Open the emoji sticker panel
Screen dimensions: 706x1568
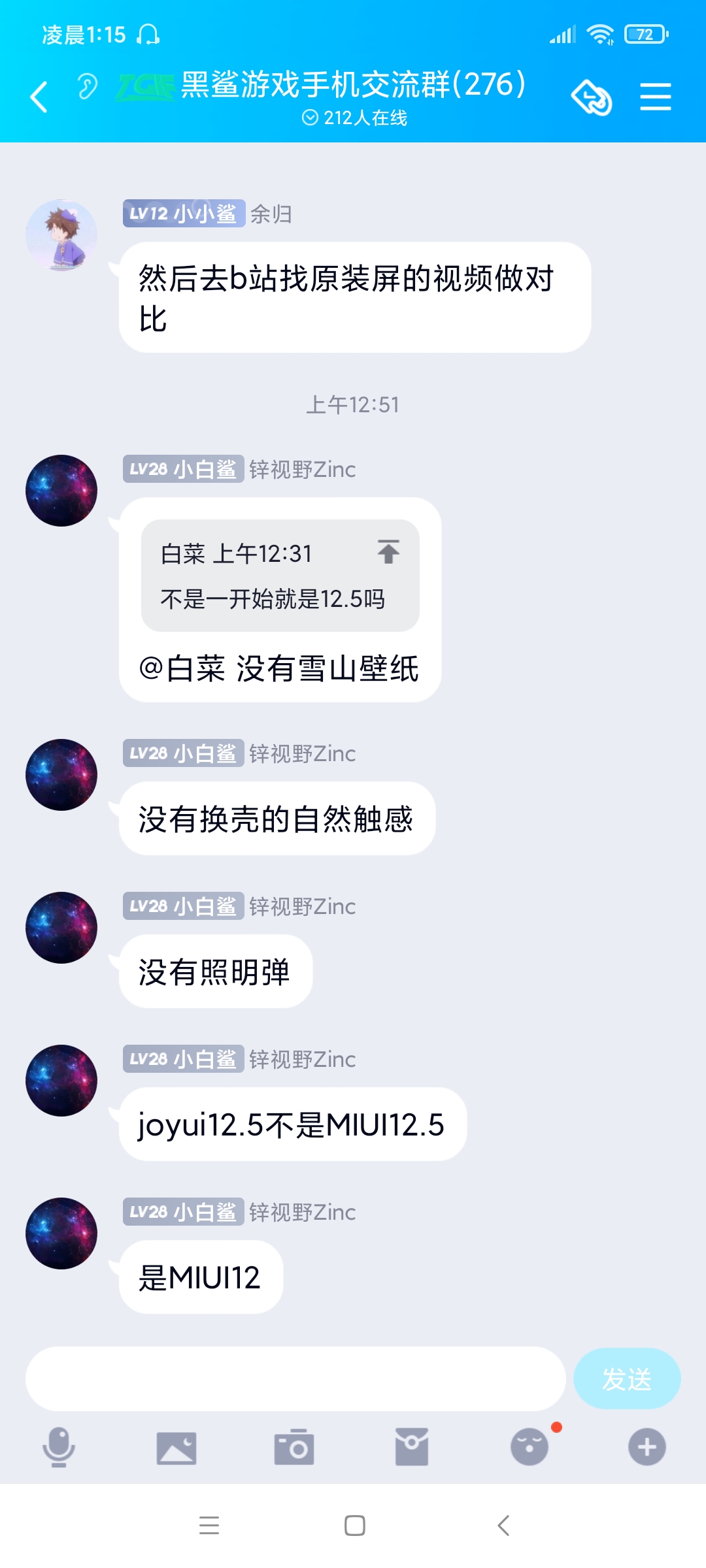[529, 1446]
